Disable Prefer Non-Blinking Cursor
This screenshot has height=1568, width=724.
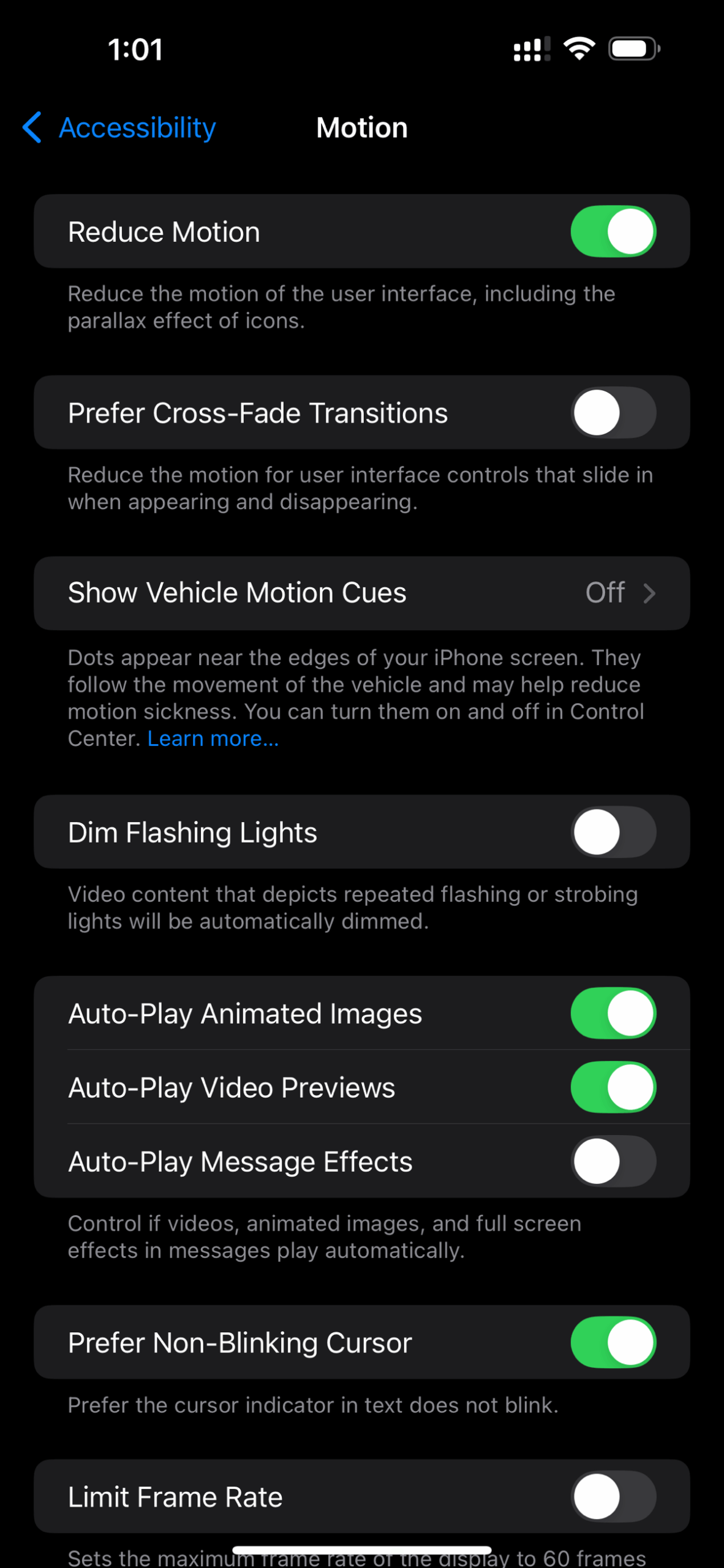(x=613, y=1343)
